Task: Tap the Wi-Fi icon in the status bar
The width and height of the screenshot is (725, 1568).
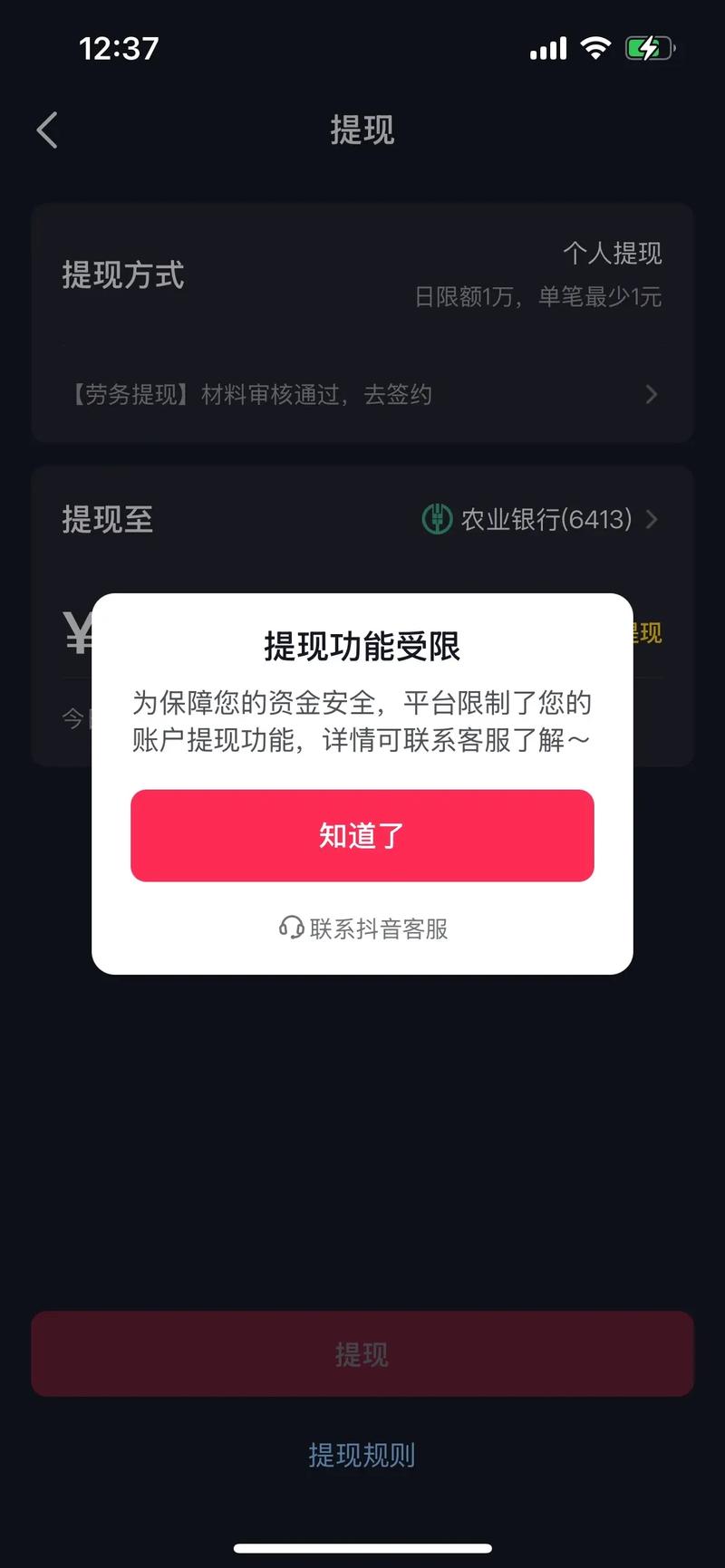Action: (x=594, y=47)
